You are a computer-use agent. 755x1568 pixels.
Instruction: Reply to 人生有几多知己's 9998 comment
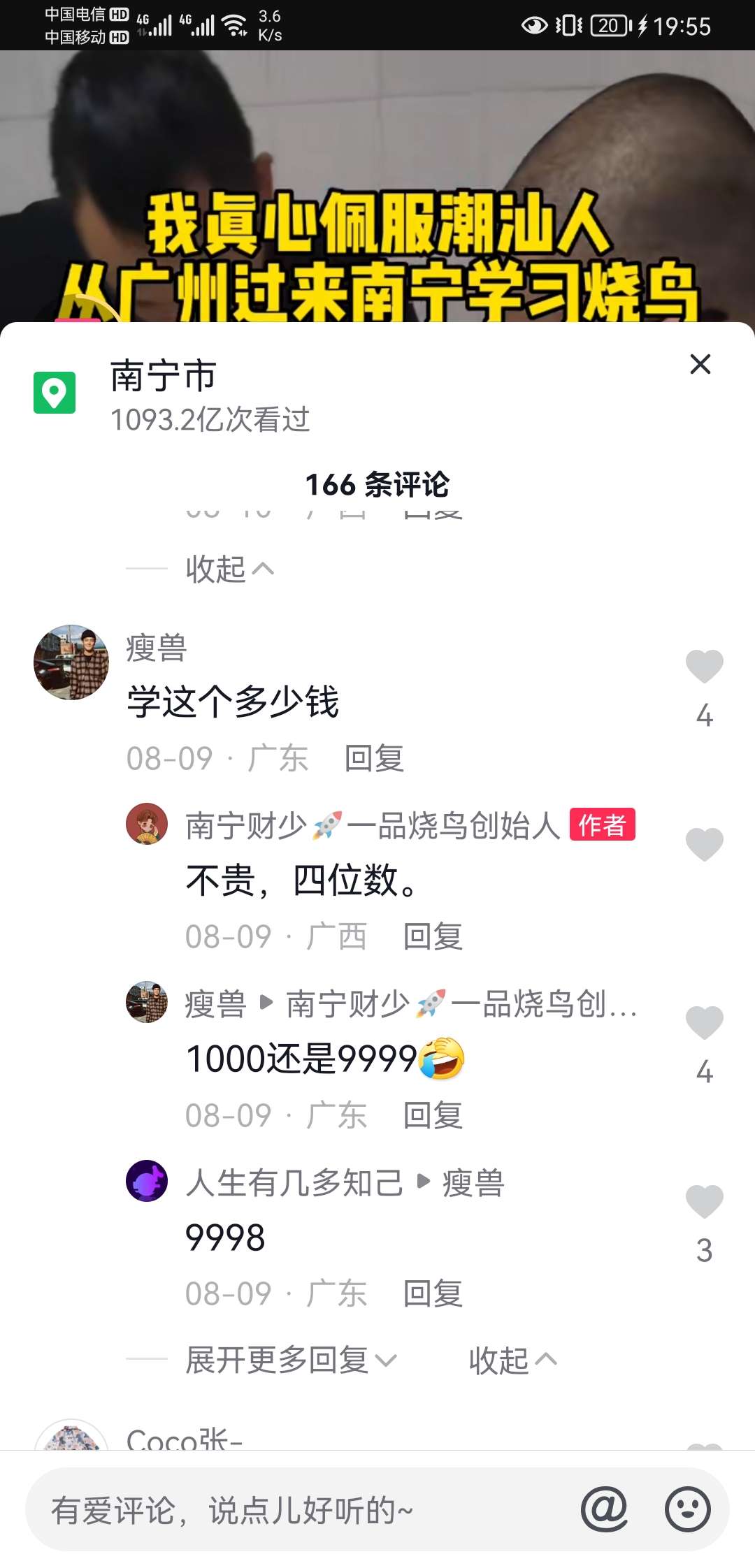[x=433, y=1294]
